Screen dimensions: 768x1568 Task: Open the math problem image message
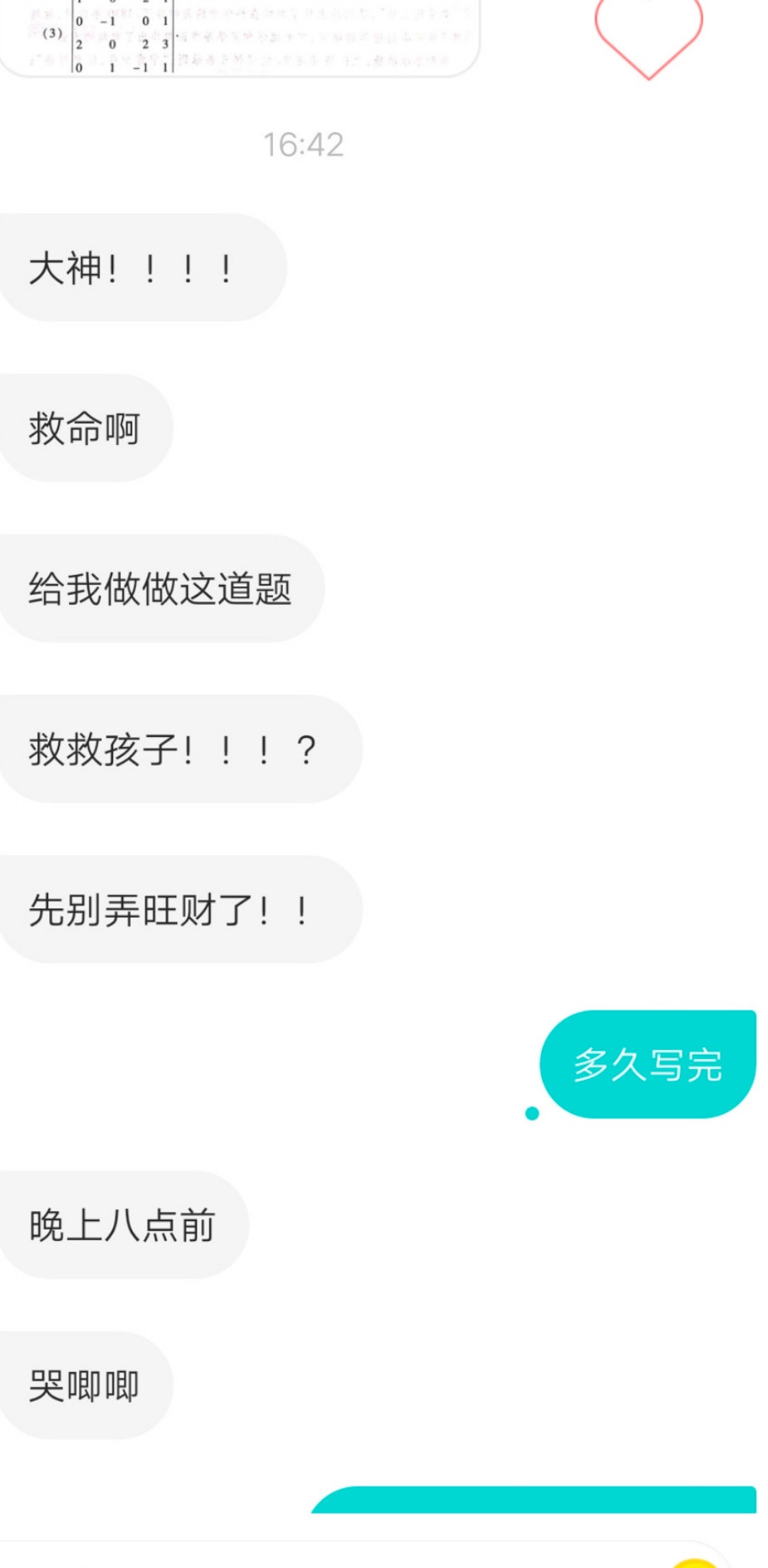point(238,36)
